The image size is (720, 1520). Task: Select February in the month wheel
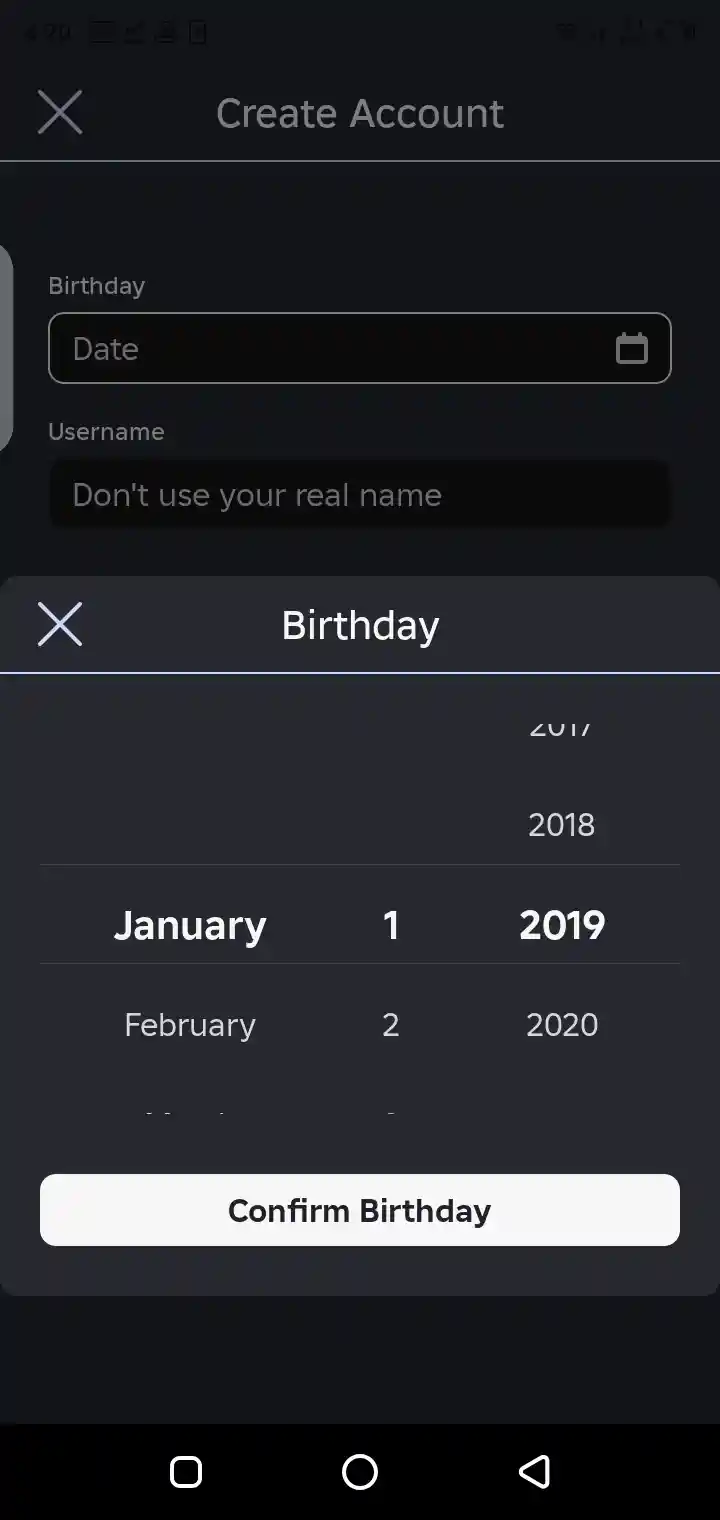[190, 1025]
